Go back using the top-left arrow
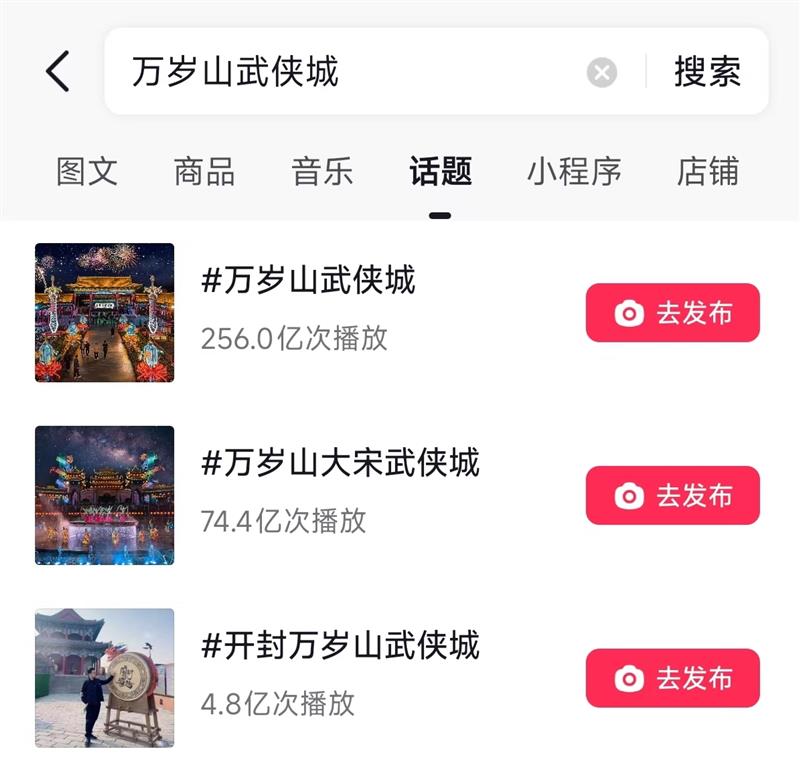This screenshot has height=773, width=800. coord(58,71)
